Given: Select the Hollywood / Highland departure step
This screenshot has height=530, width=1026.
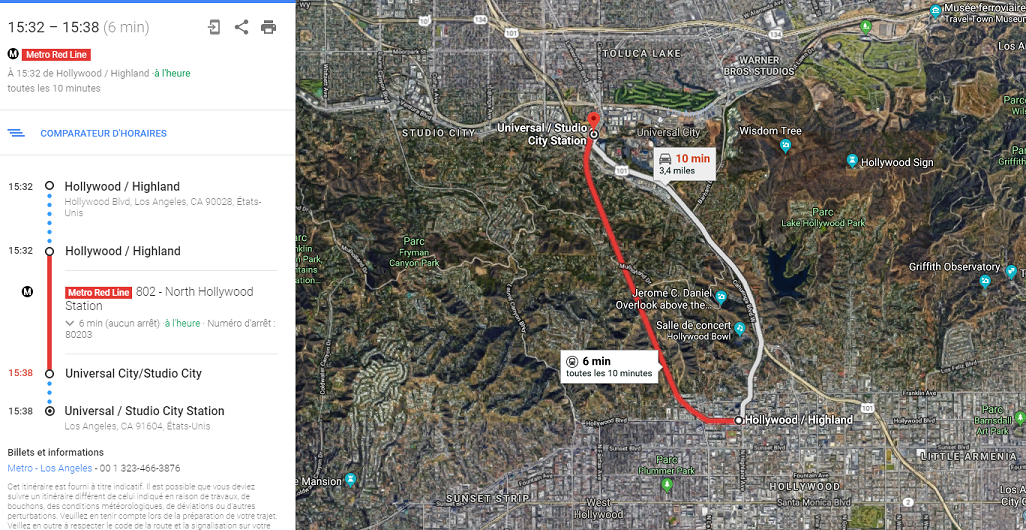Looking at the screenshot, I should point(122,187).
